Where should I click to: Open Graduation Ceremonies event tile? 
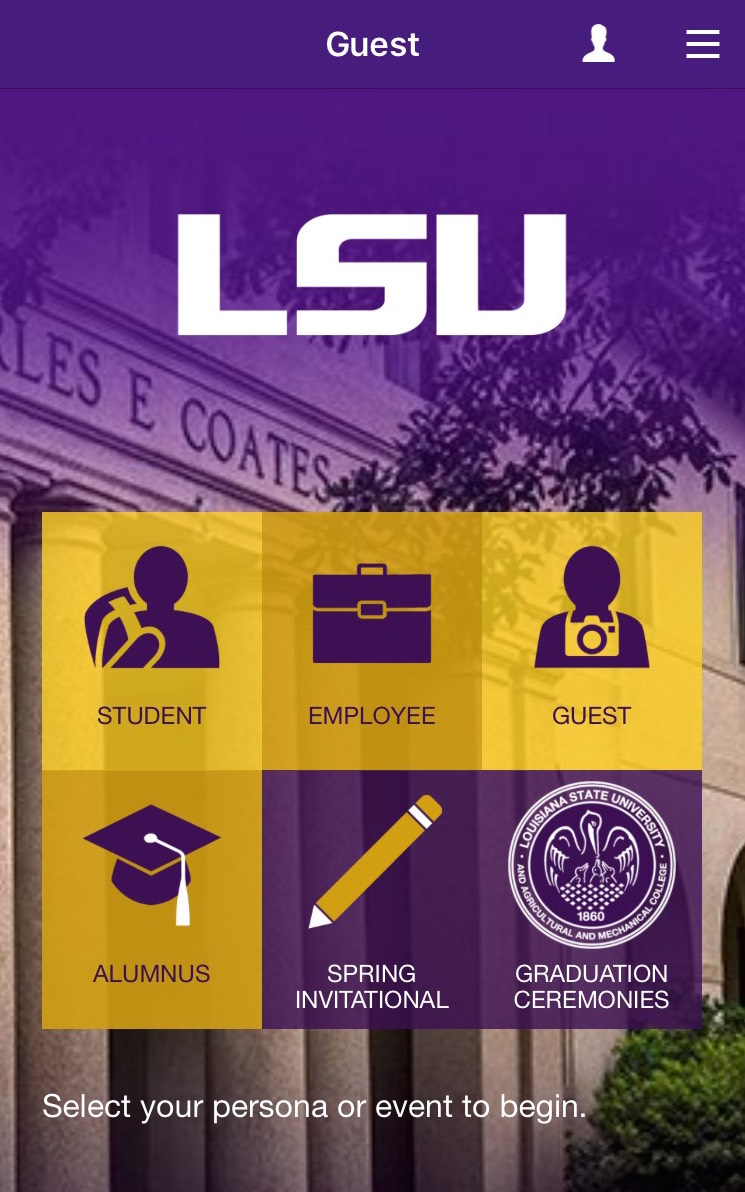[x=592, y=898]
